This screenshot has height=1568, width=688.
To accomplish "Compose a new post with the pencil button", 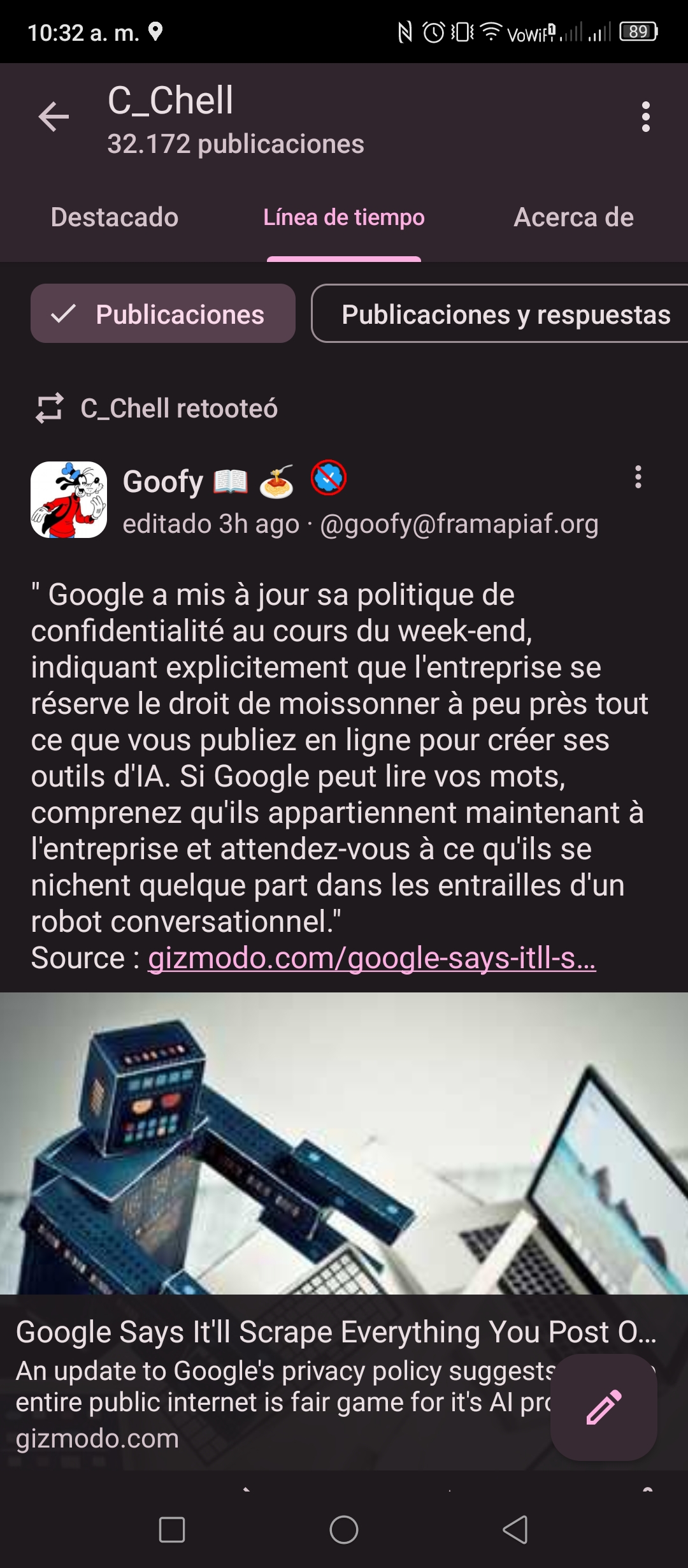I will pyautogui.click(x=603, y=1407).
